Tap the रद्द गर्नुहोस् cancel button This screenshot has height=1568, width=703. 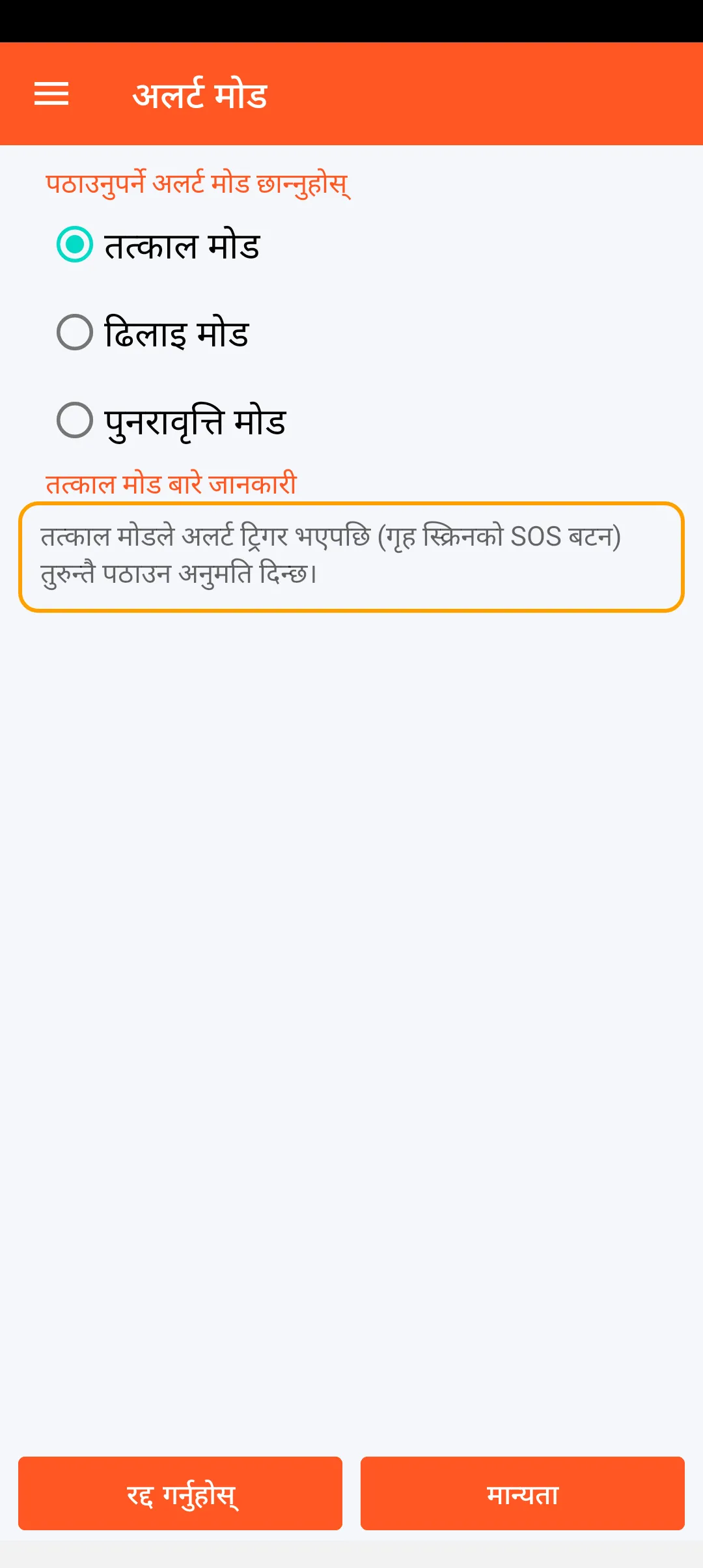point(180,1493)
